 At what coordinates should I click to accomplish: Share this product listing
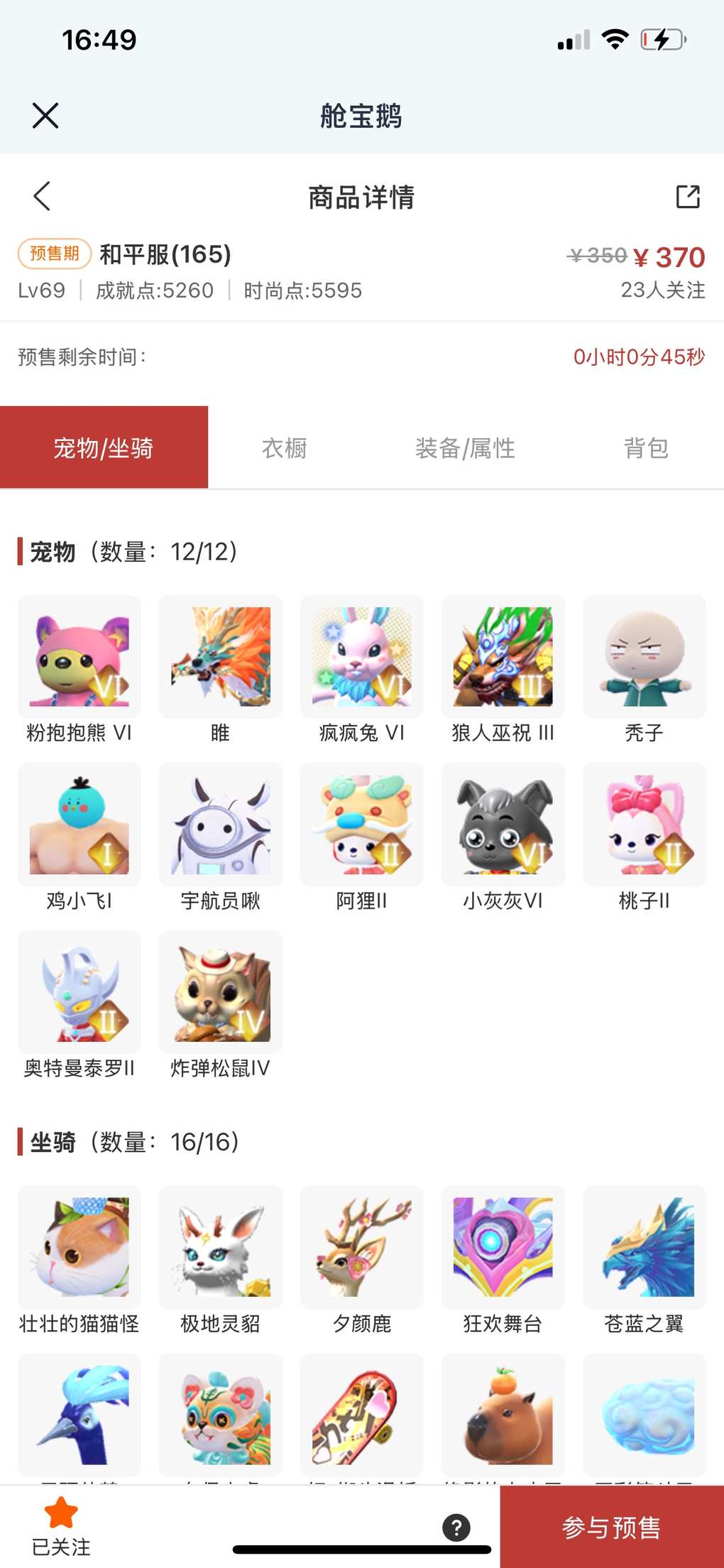tap(687, 196)
